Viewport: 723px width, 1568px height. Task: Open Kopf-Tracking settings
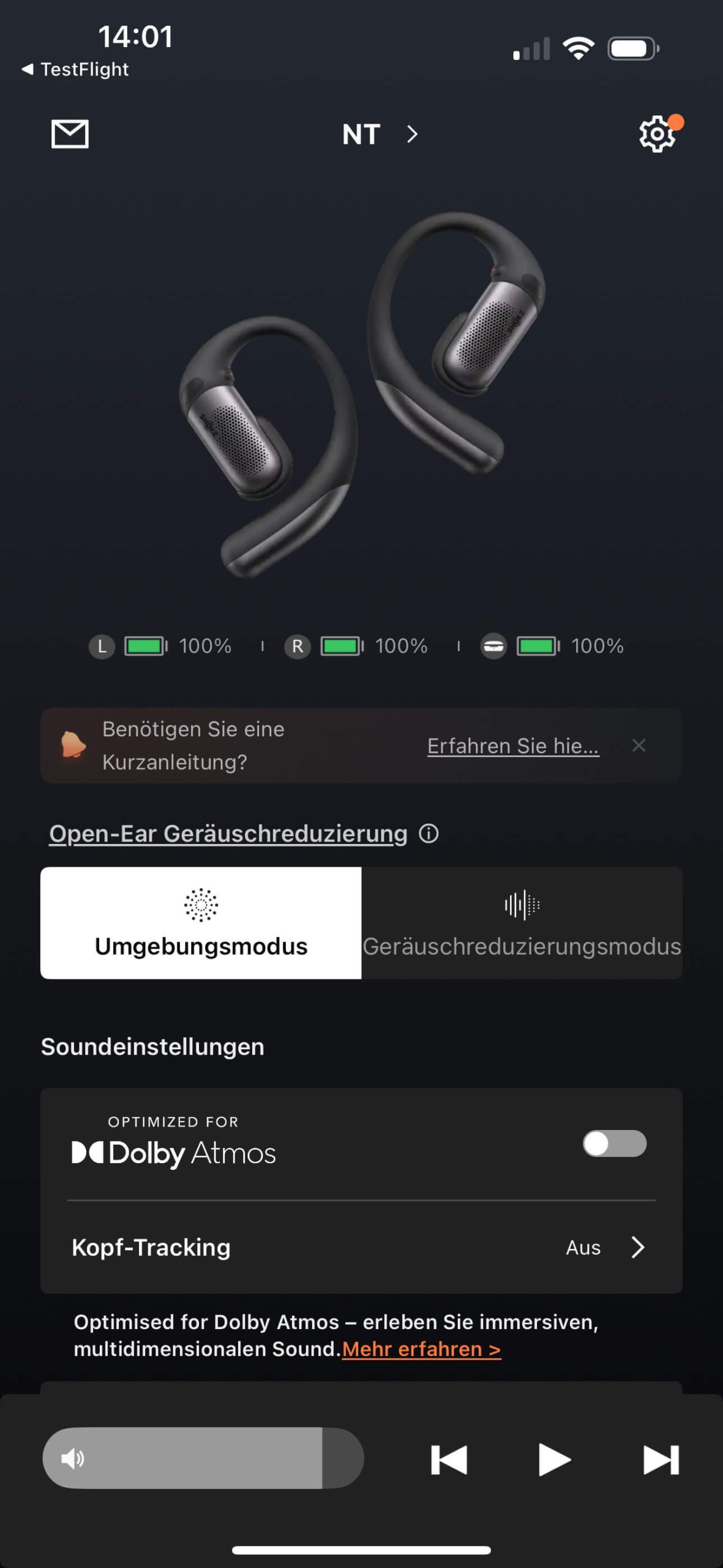(361, 1247)
